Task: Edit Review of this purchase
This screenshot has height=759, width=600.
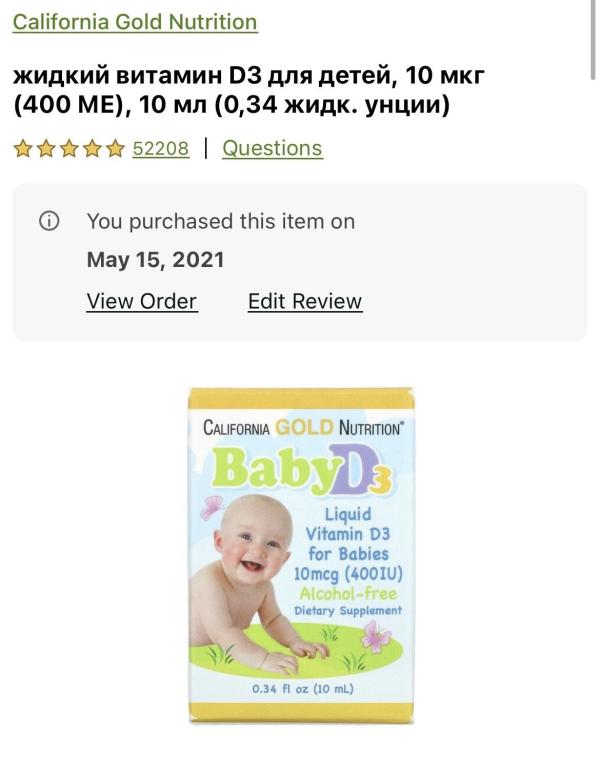Action: click(x=305, y=302)
